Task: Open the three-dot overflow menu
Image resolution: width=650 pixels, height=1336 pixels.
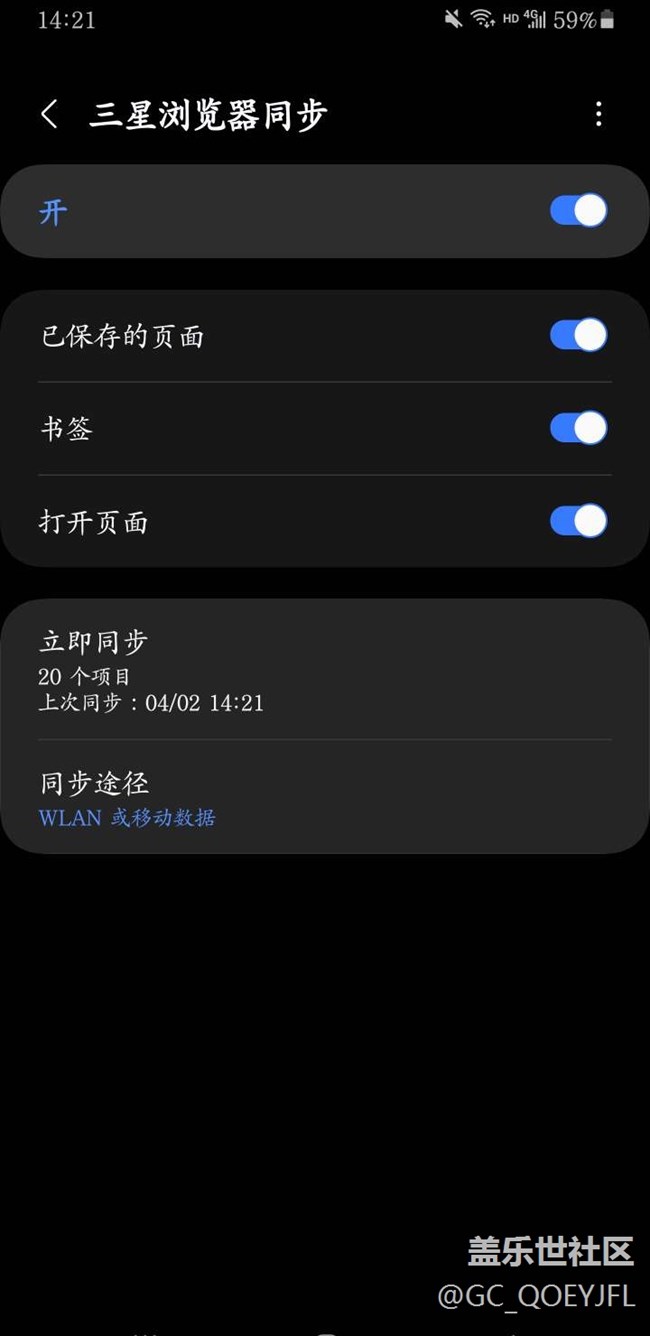Action: 598,114
